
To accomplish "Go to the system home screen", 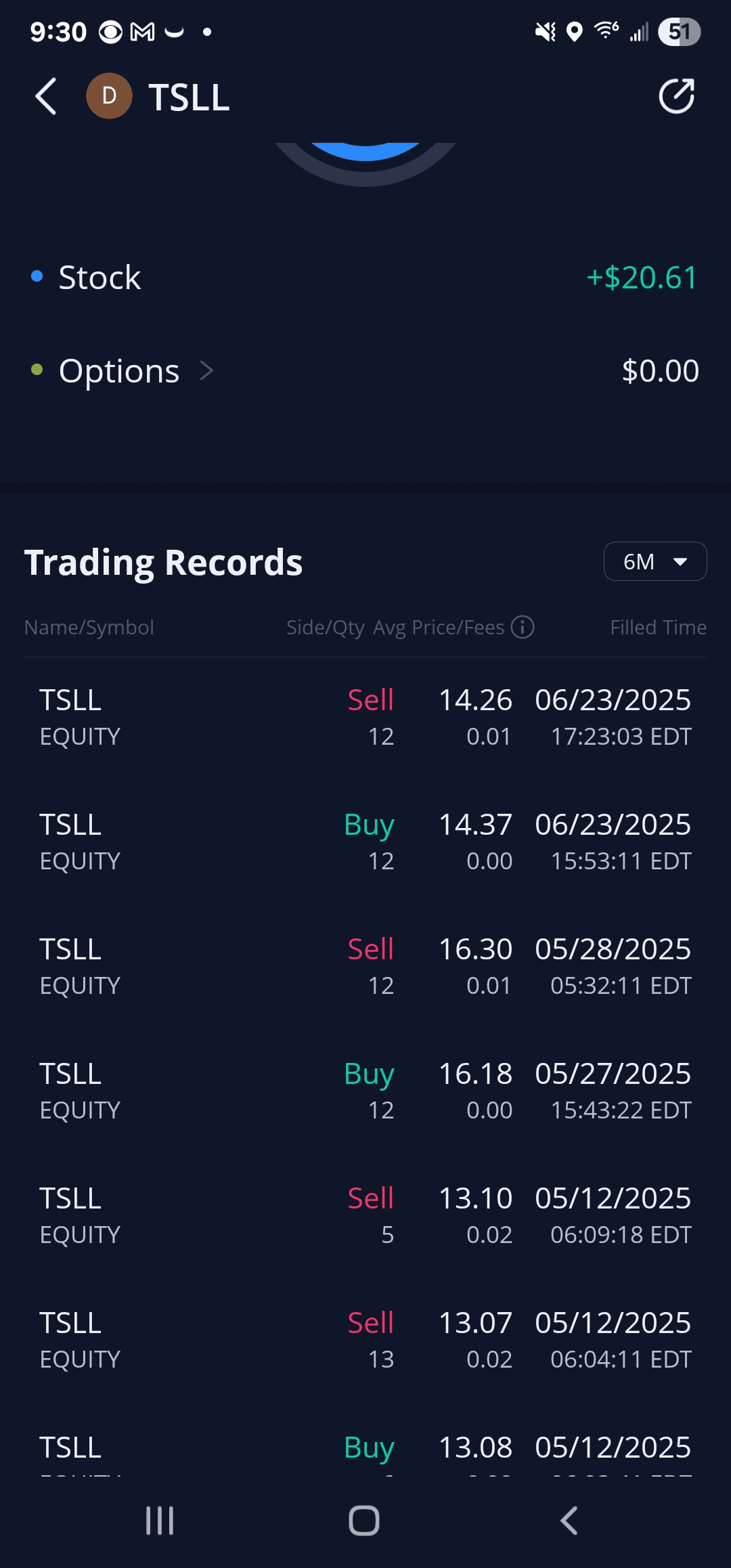I will [364, 1521].
